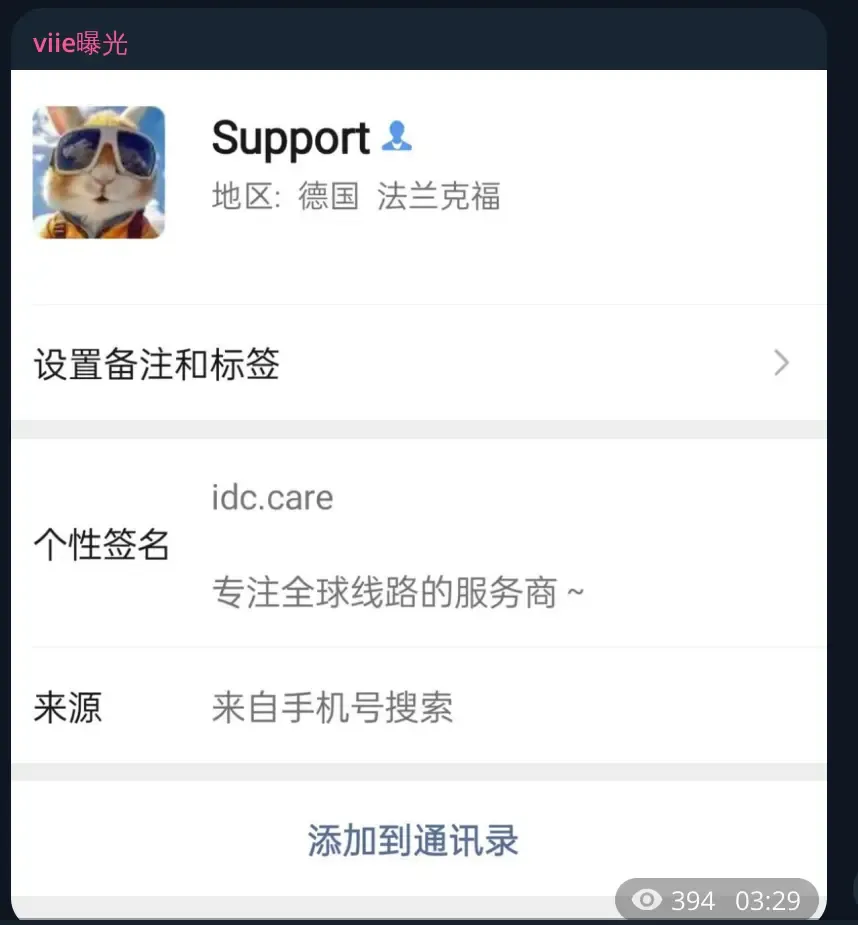Open the Support profile screenshot in the message
The image size is (858, 925).
(x=418, y=490)
